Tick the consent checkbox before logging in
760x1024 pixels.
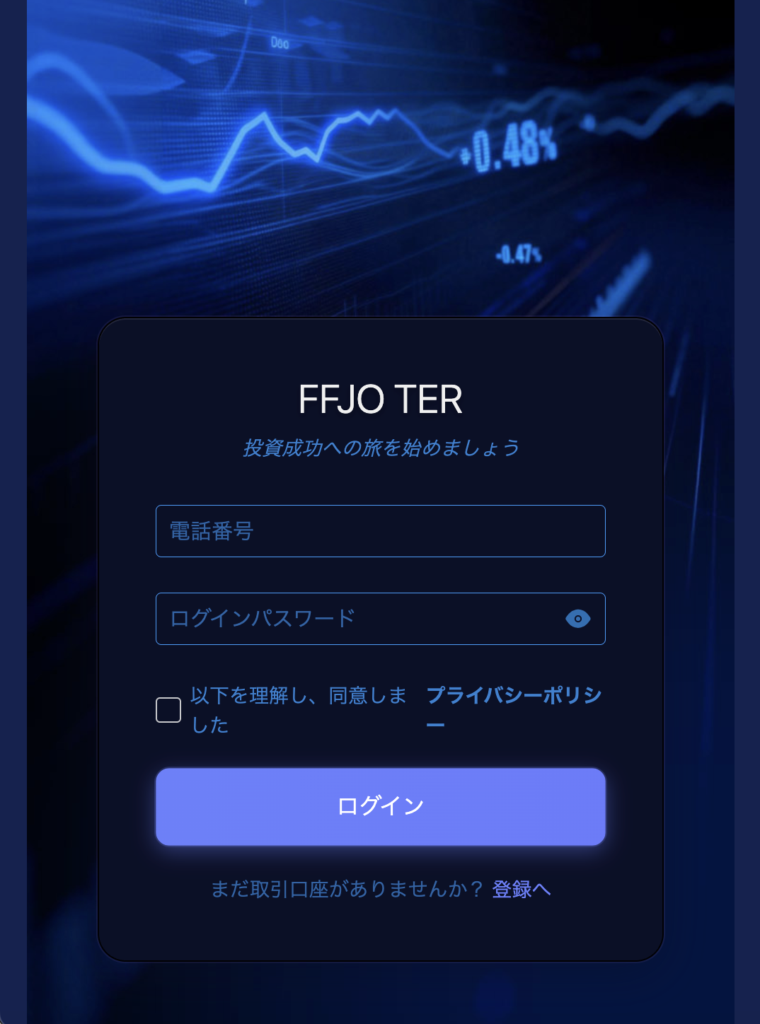tap(169, 708)
